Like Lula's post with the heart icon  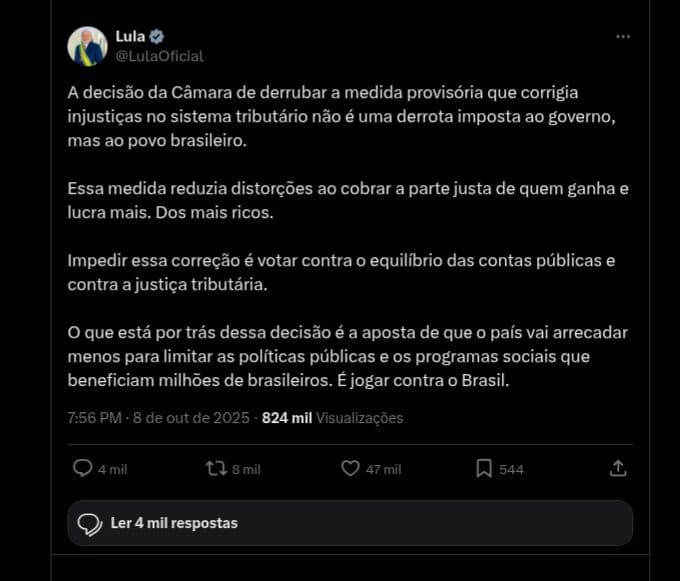(x=350, y=468)
